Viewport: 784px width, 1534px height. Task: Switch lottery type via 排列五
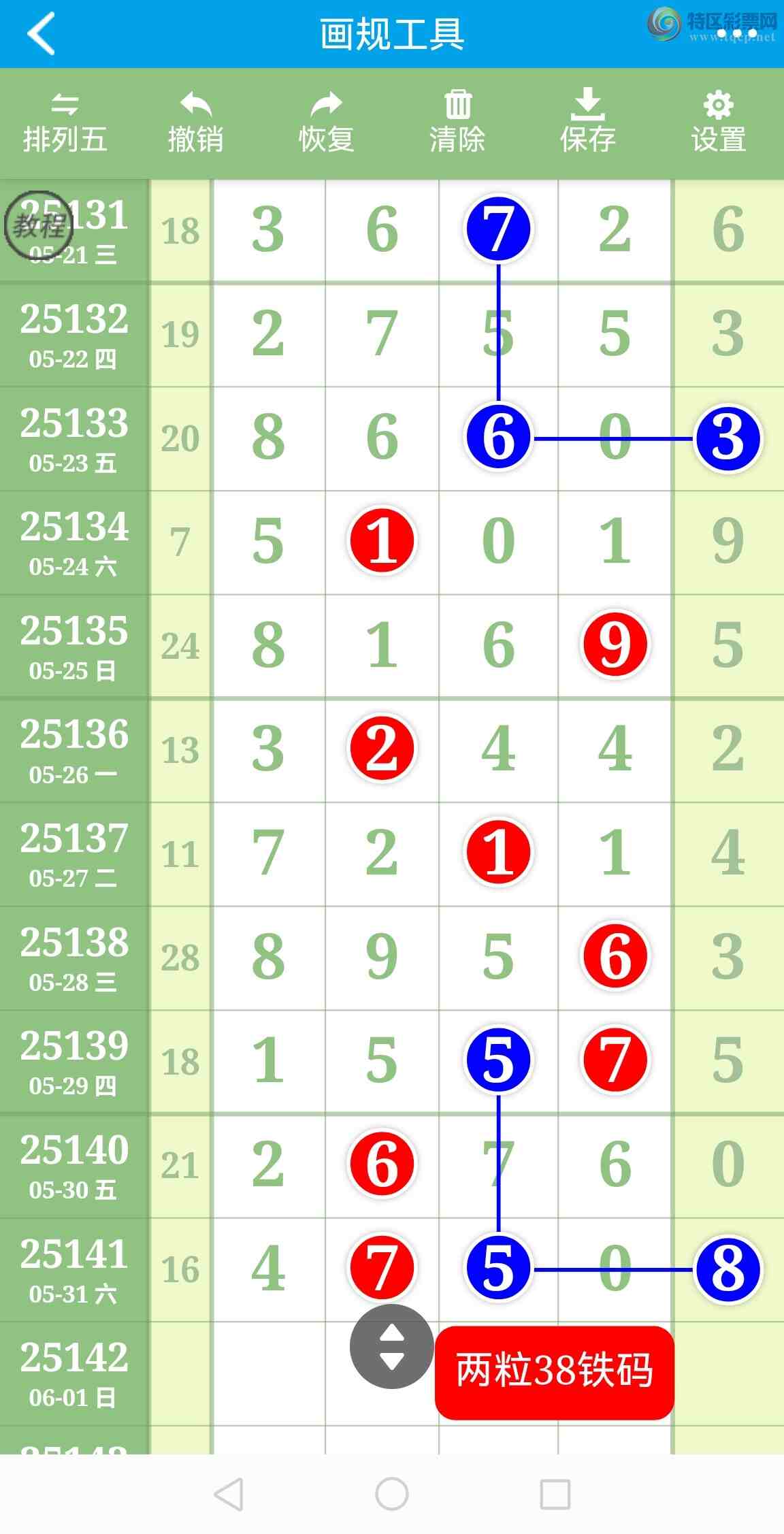pos(65,124)
